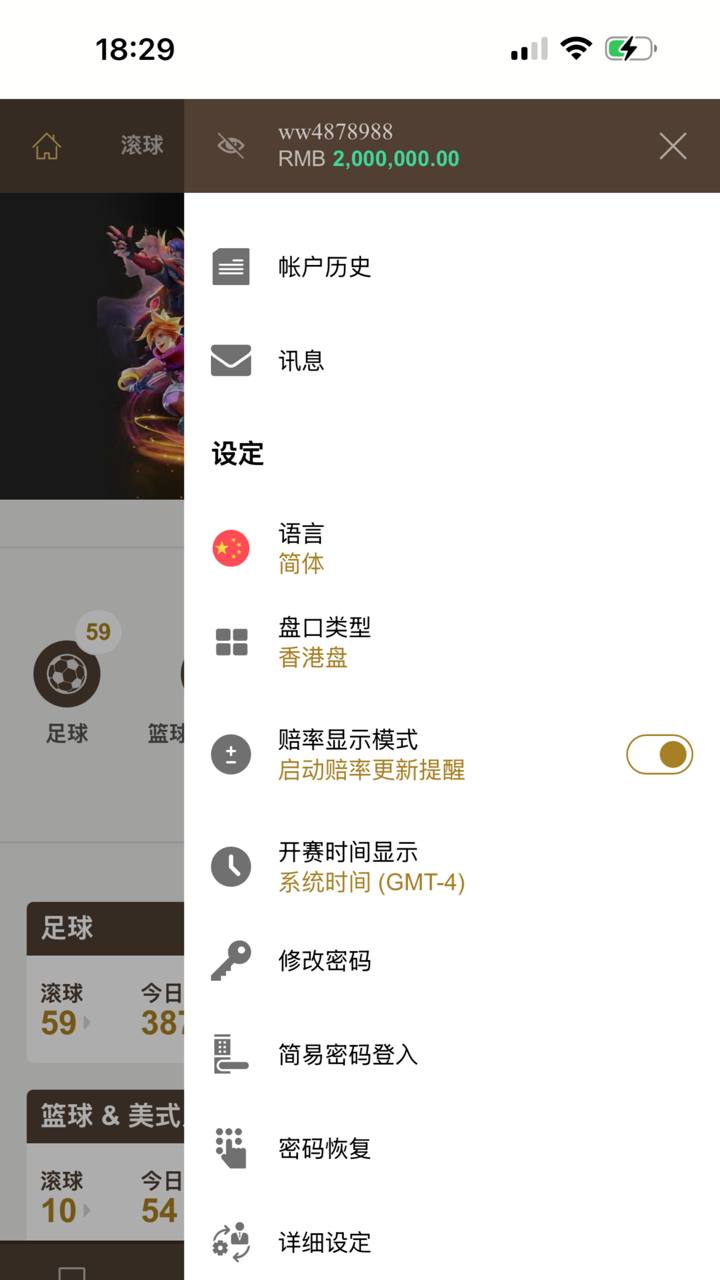Screen dimensions: 720x1280
Task: Open 密码恢复 password recovery
Action: click(x=324, y=1148)
